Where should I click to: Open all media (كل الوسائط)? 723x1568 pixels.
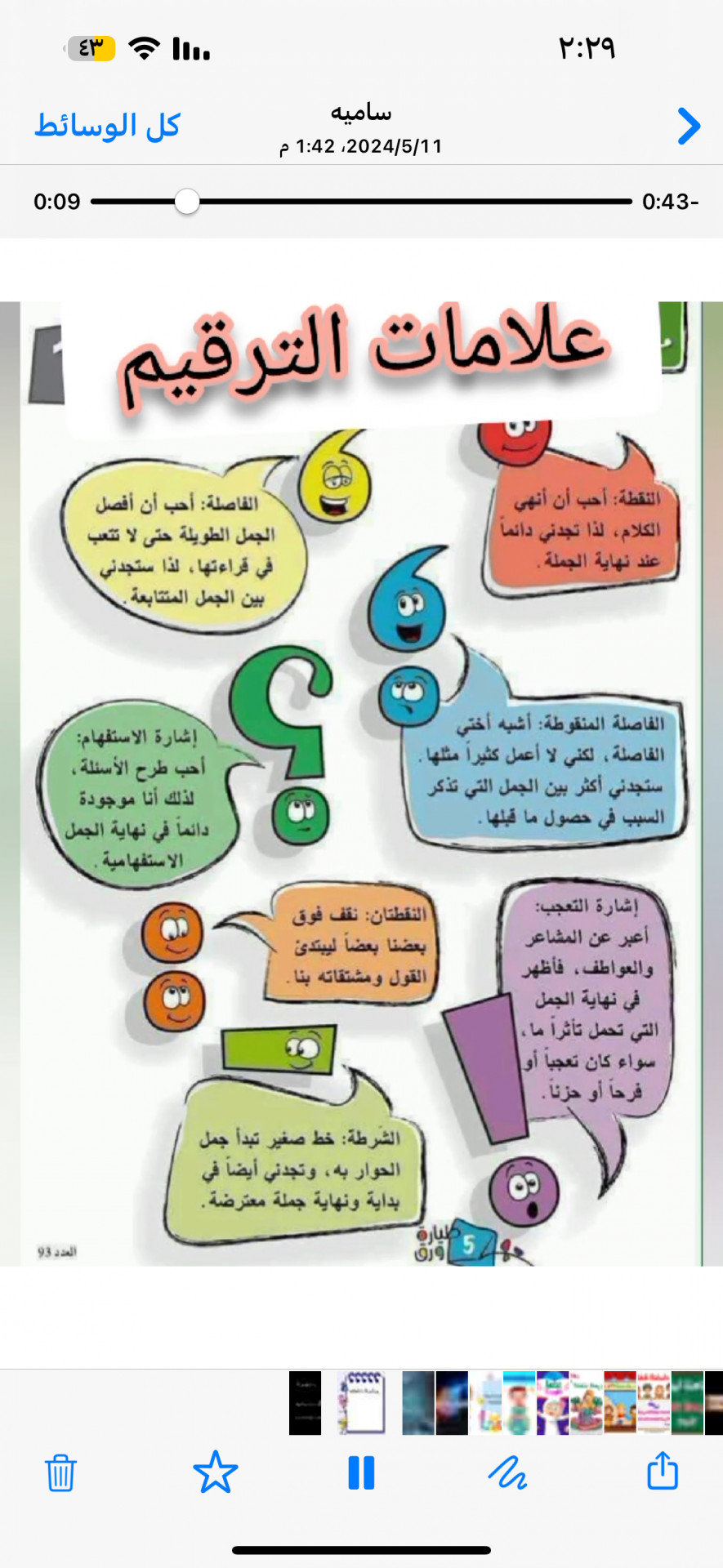click(x=107, y=126)
